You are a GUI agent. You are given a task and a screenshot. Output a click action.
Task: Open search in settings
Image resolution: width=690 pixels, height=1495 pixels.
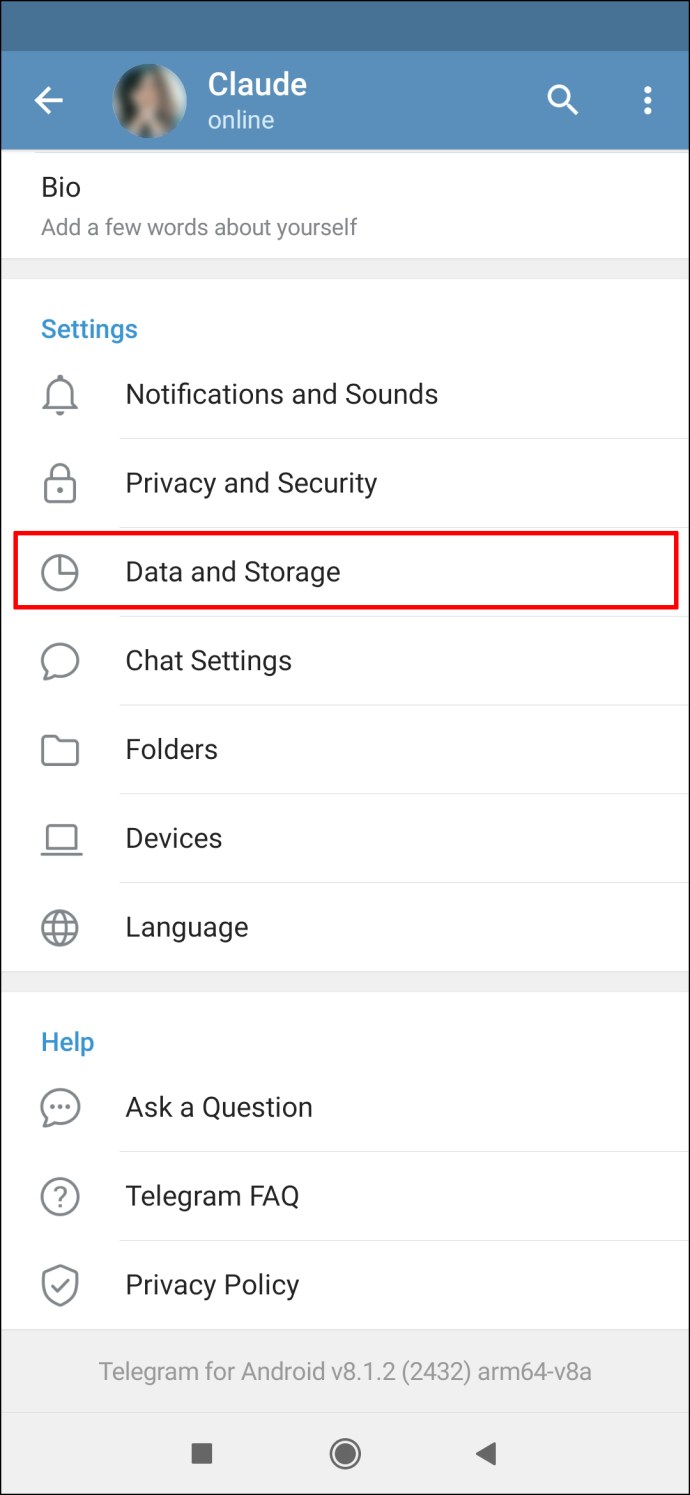pos(562,100)
